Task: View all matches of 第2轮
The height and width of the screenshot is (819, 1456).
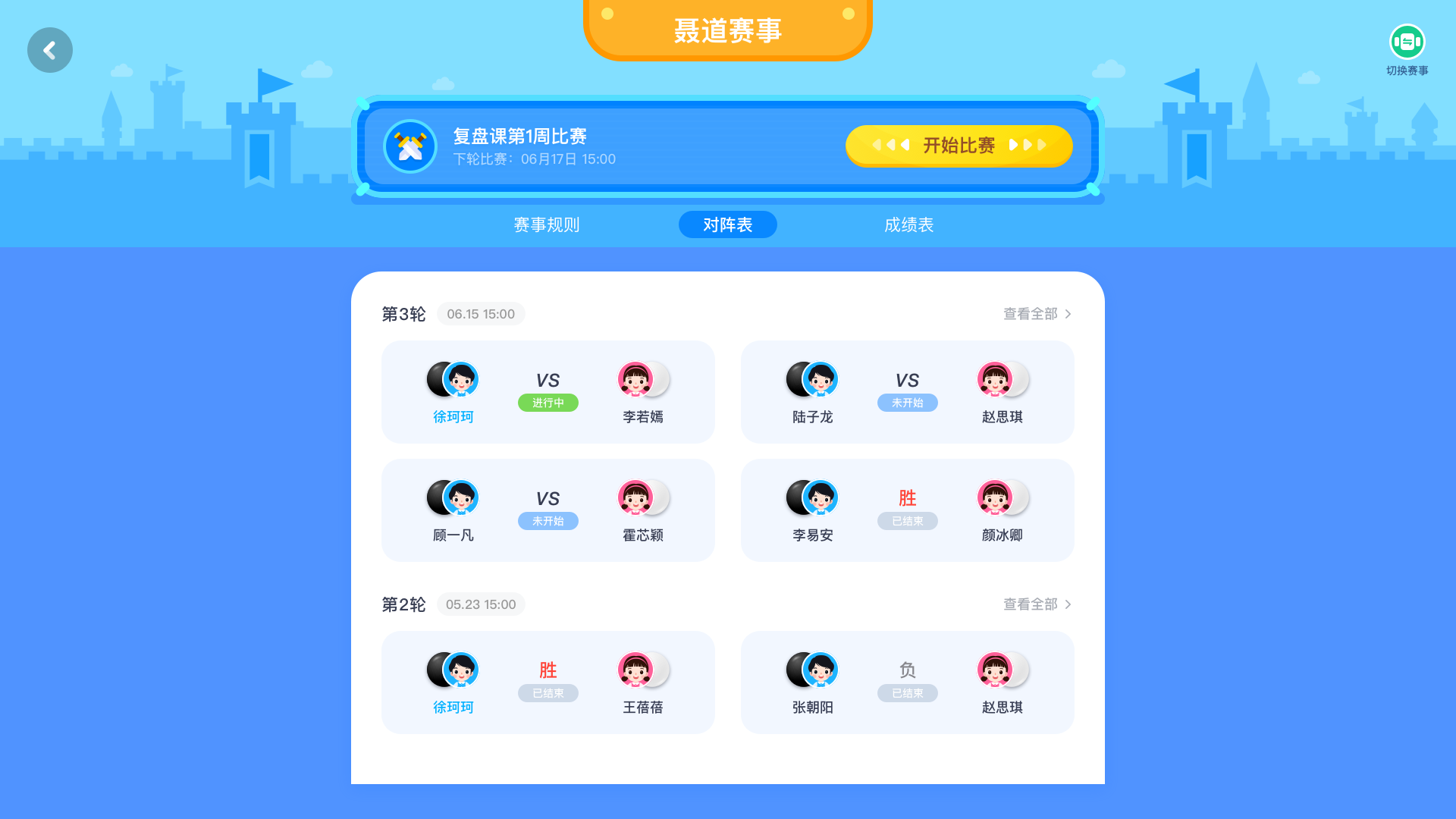Action: [1037, 604]
